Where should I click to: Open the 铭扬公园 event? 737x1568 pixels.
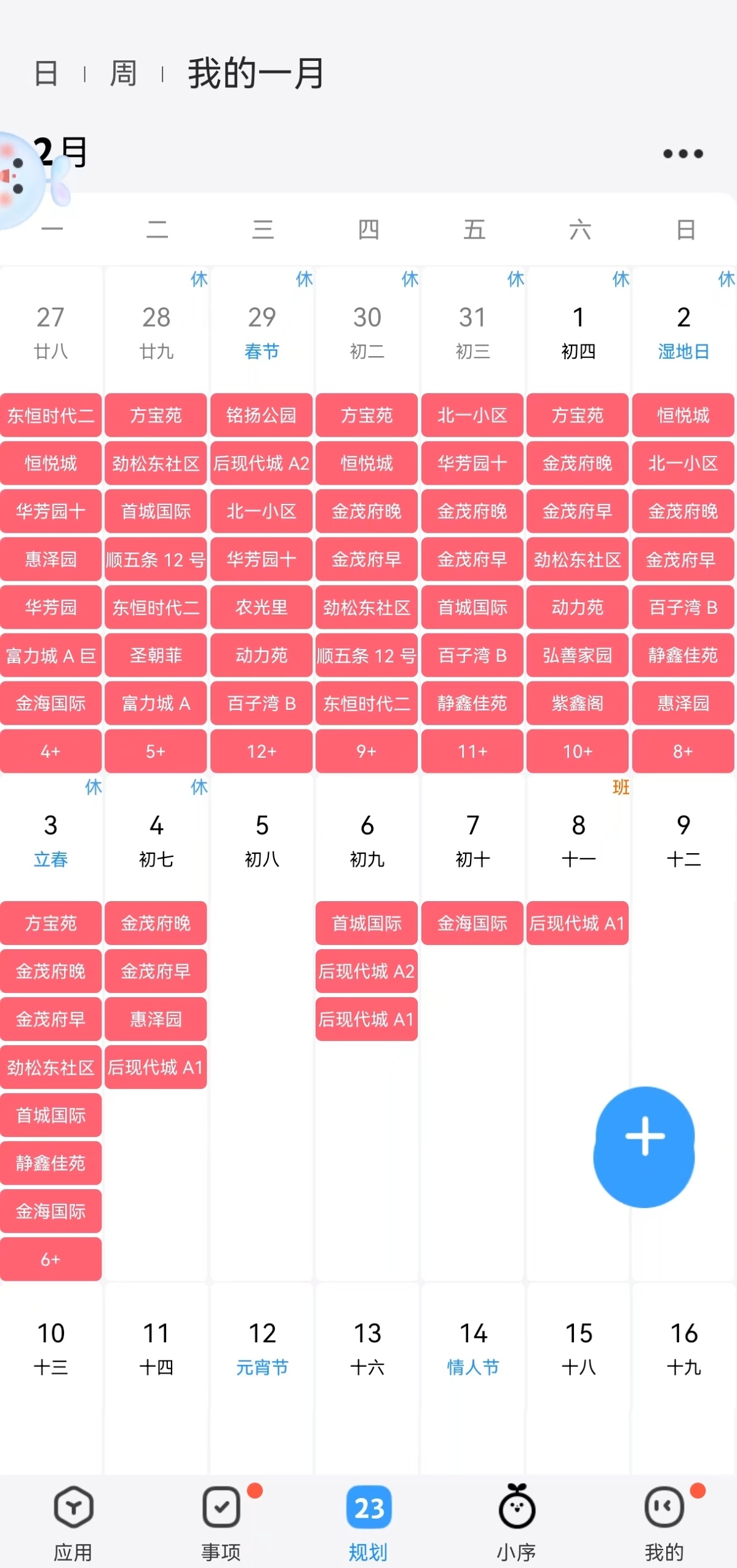[x=261, y=415]
